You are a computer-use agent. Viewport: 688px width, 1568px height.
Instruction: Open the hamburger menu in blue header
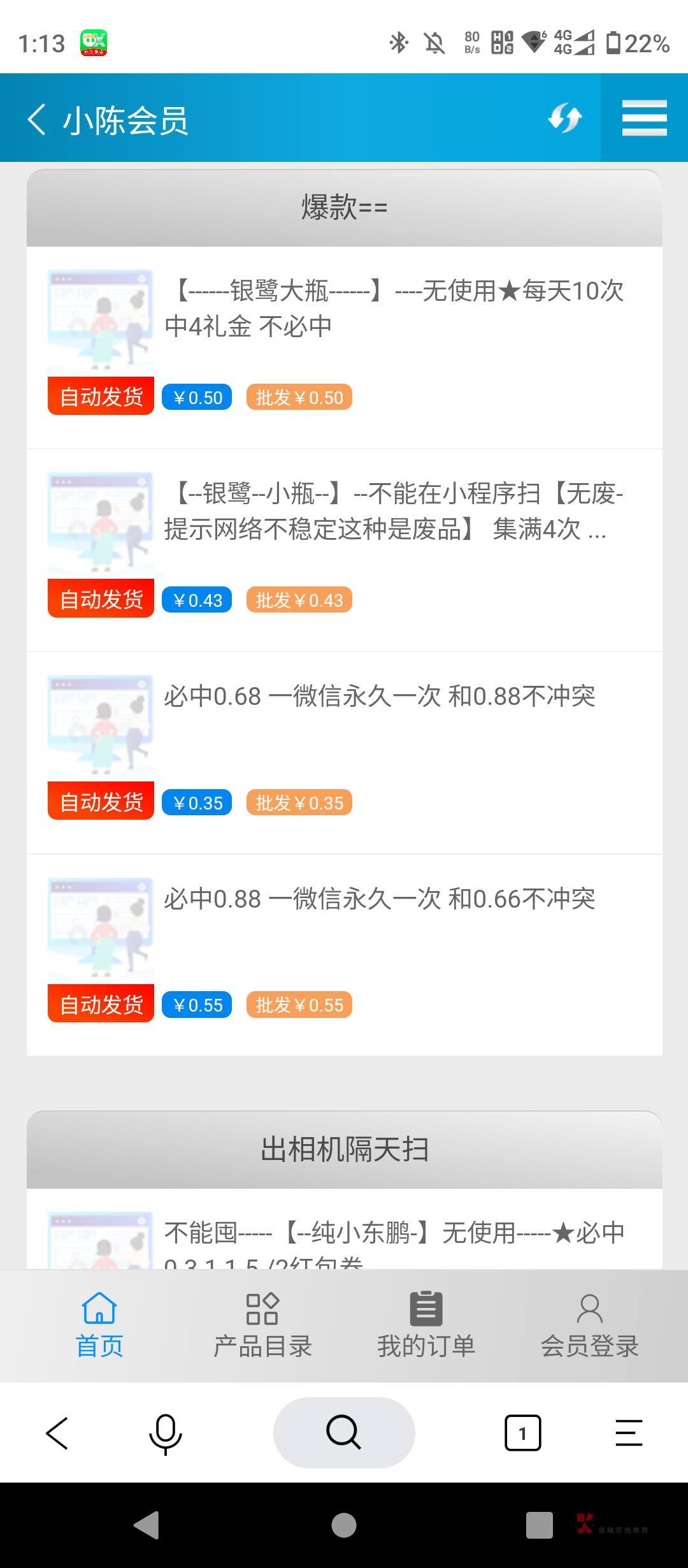click(x=644, y=118)
